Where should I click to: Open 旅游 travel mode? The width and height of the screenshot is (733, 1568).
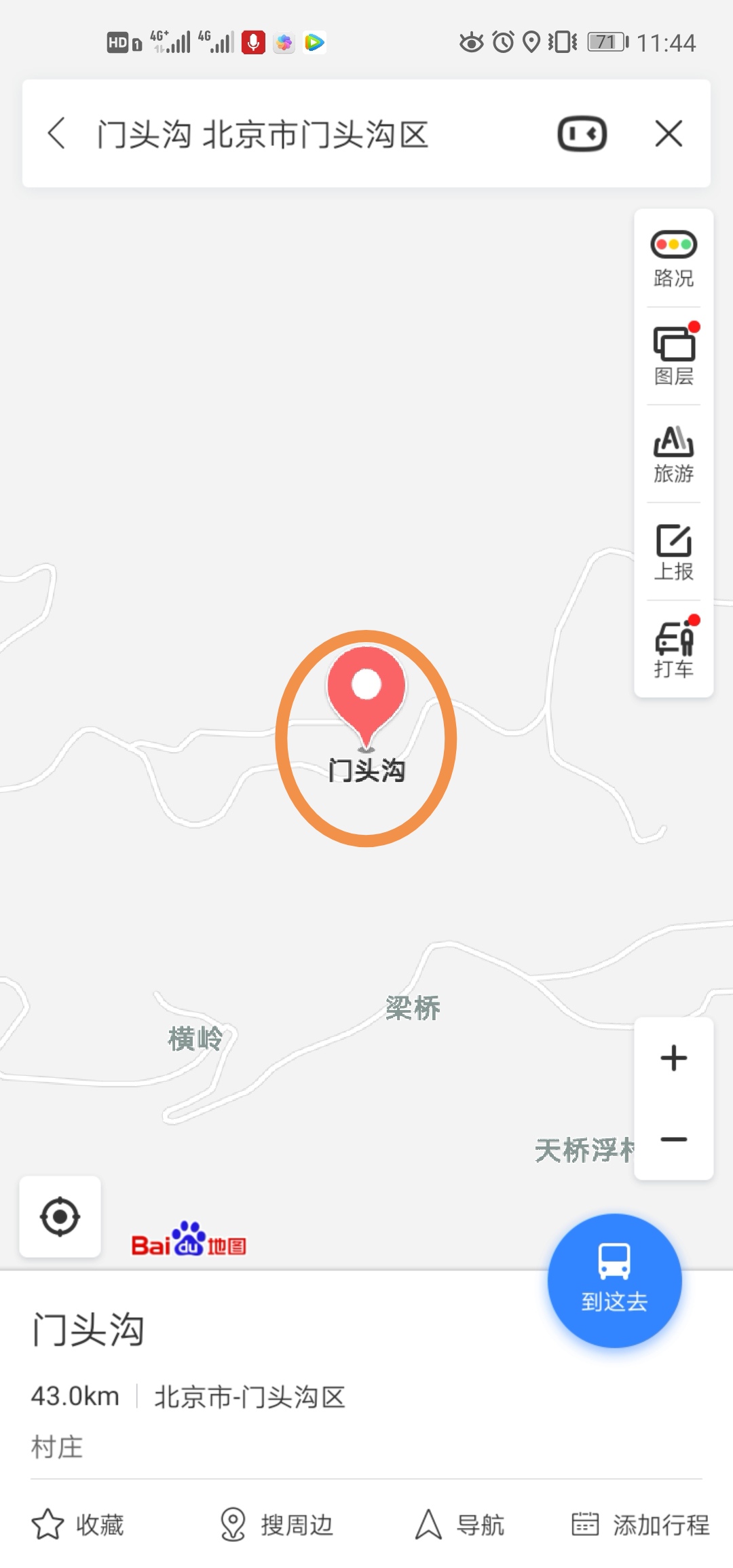673,454
